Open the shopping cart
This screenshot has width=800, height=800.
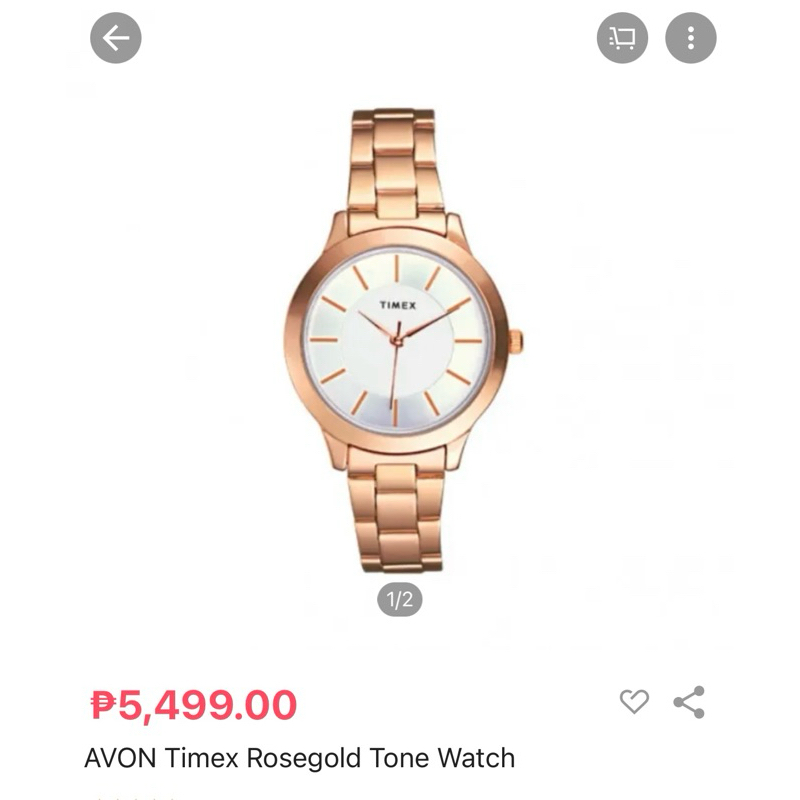pyautogui.click(x=622, y=38)
